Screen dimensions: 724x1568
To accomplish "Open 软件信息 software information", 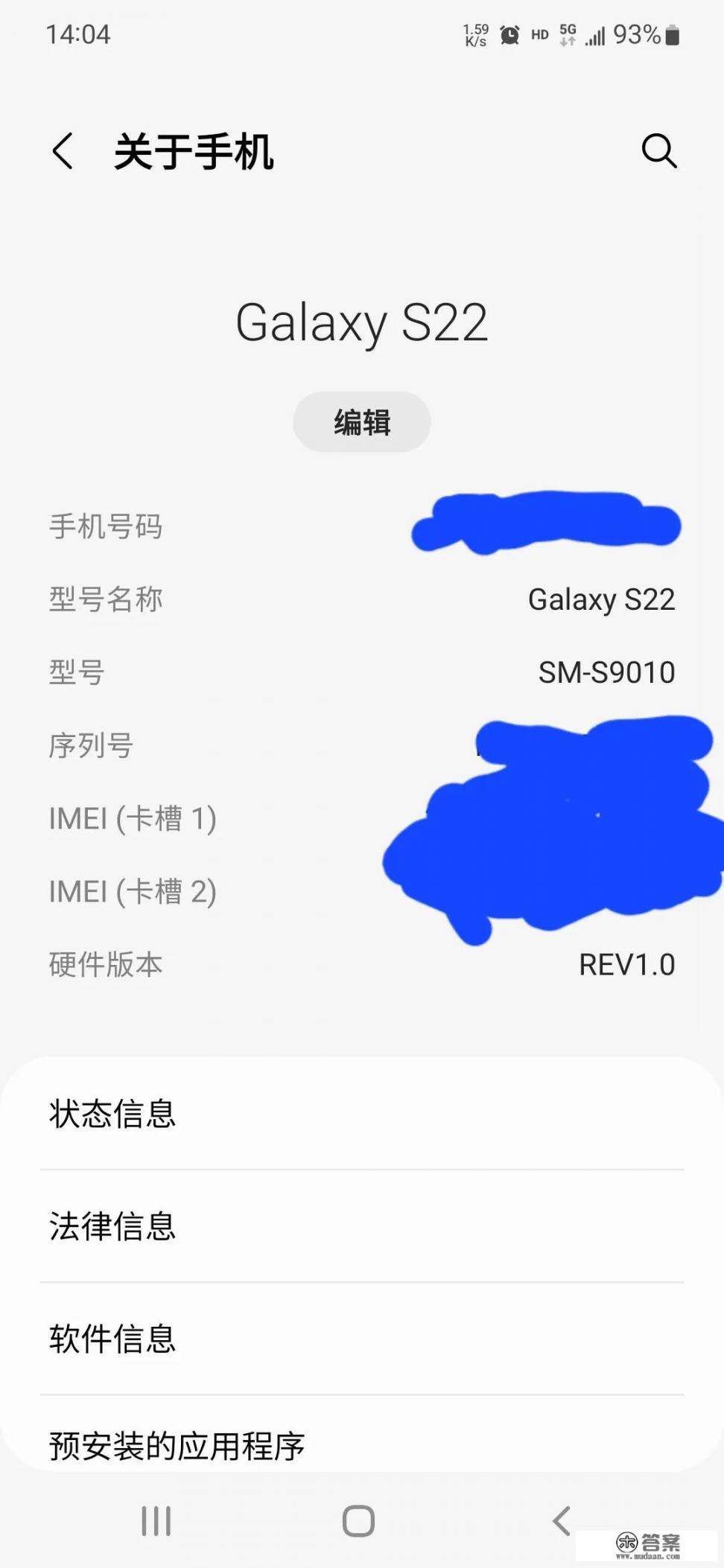I will click(x=362, y=1340).
